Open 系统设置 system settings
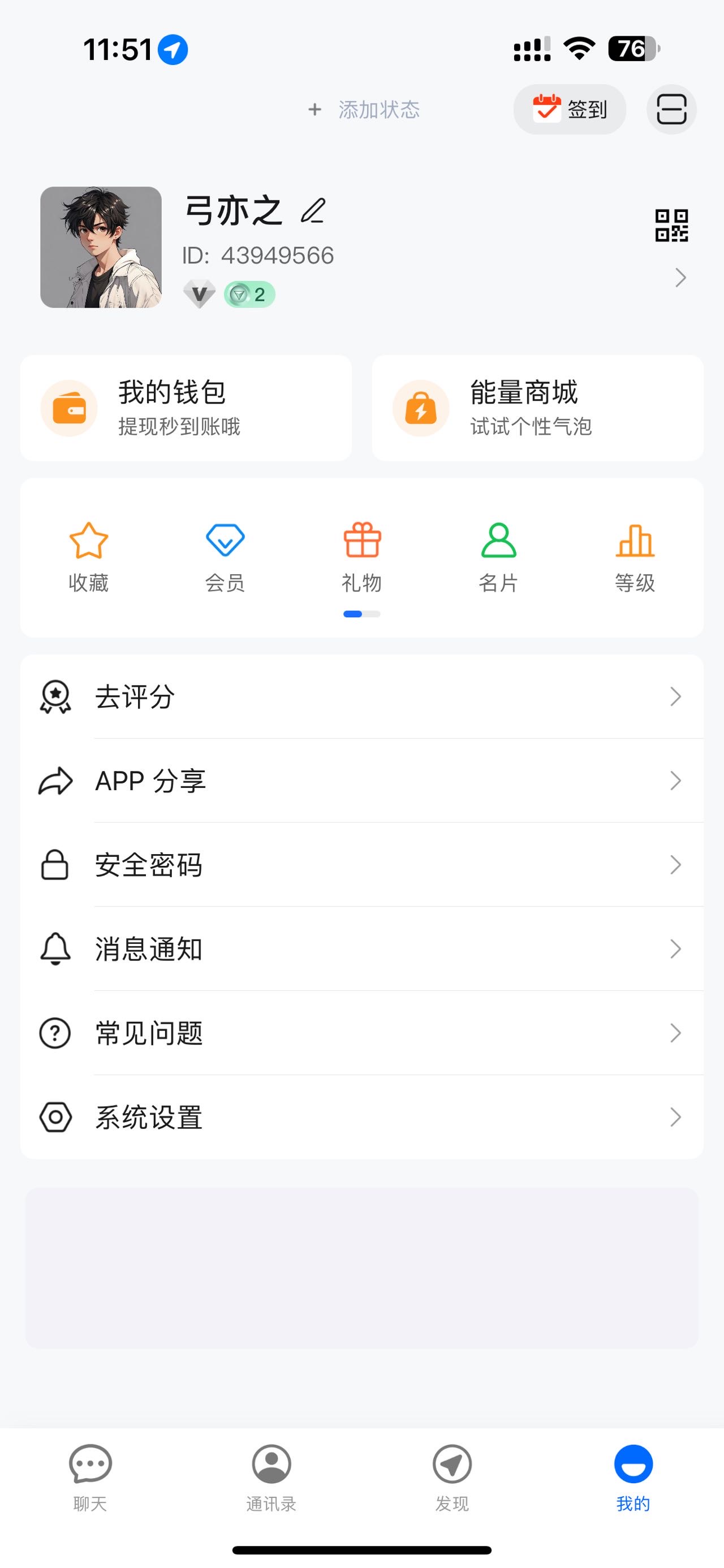This screenshot has height=1568, width=724. click(x=361, y=1117)
